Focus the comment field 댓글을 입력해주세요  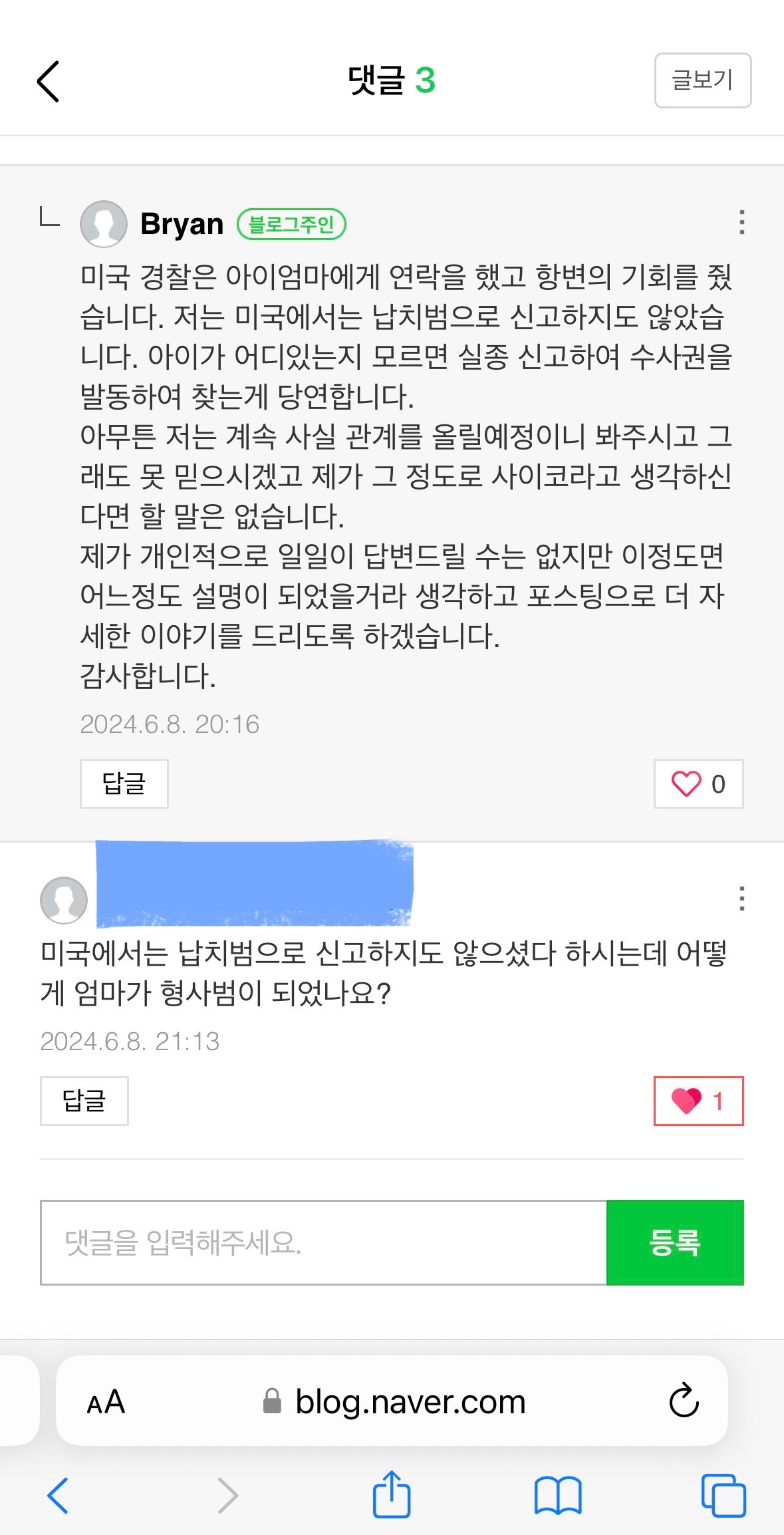[323, 1242]
